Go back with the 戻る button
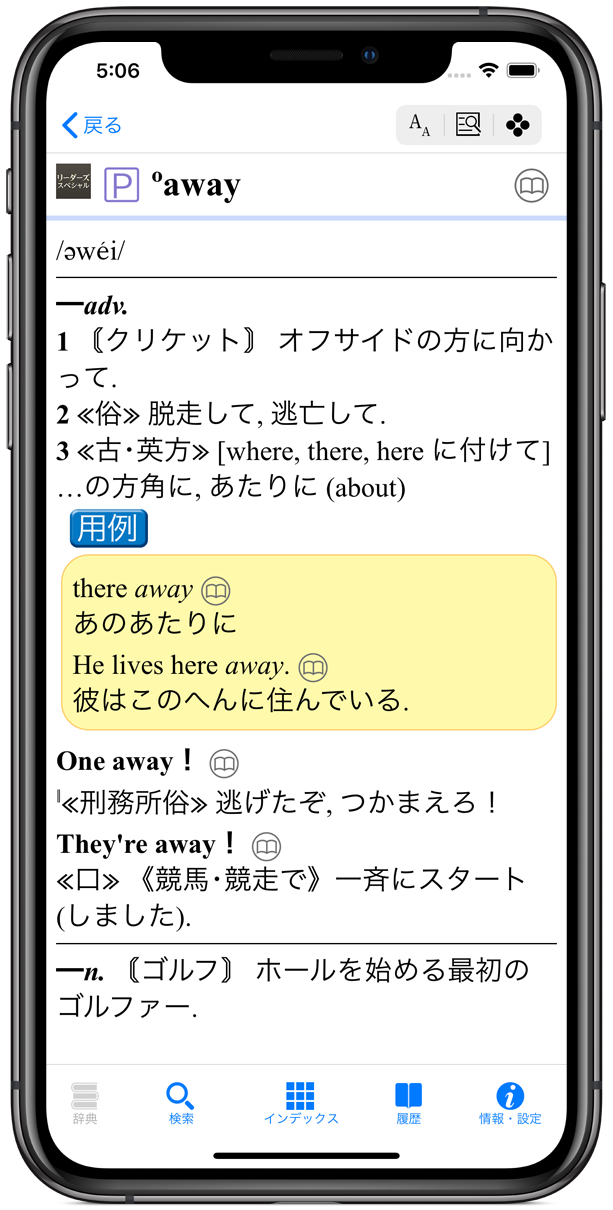 pyautogui.click(x=91, y=125)
